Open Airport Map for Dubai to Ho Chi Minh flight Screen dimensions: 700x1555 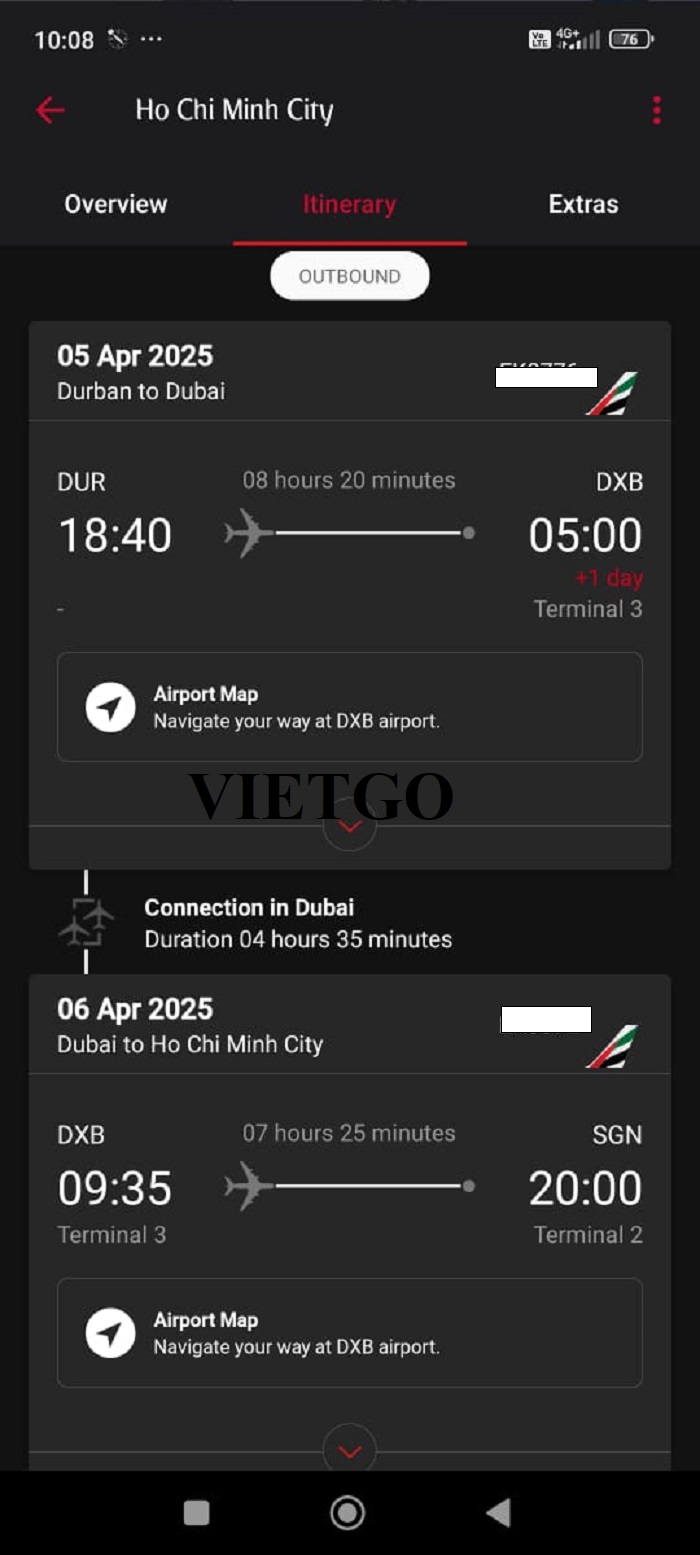[349, 1333]
